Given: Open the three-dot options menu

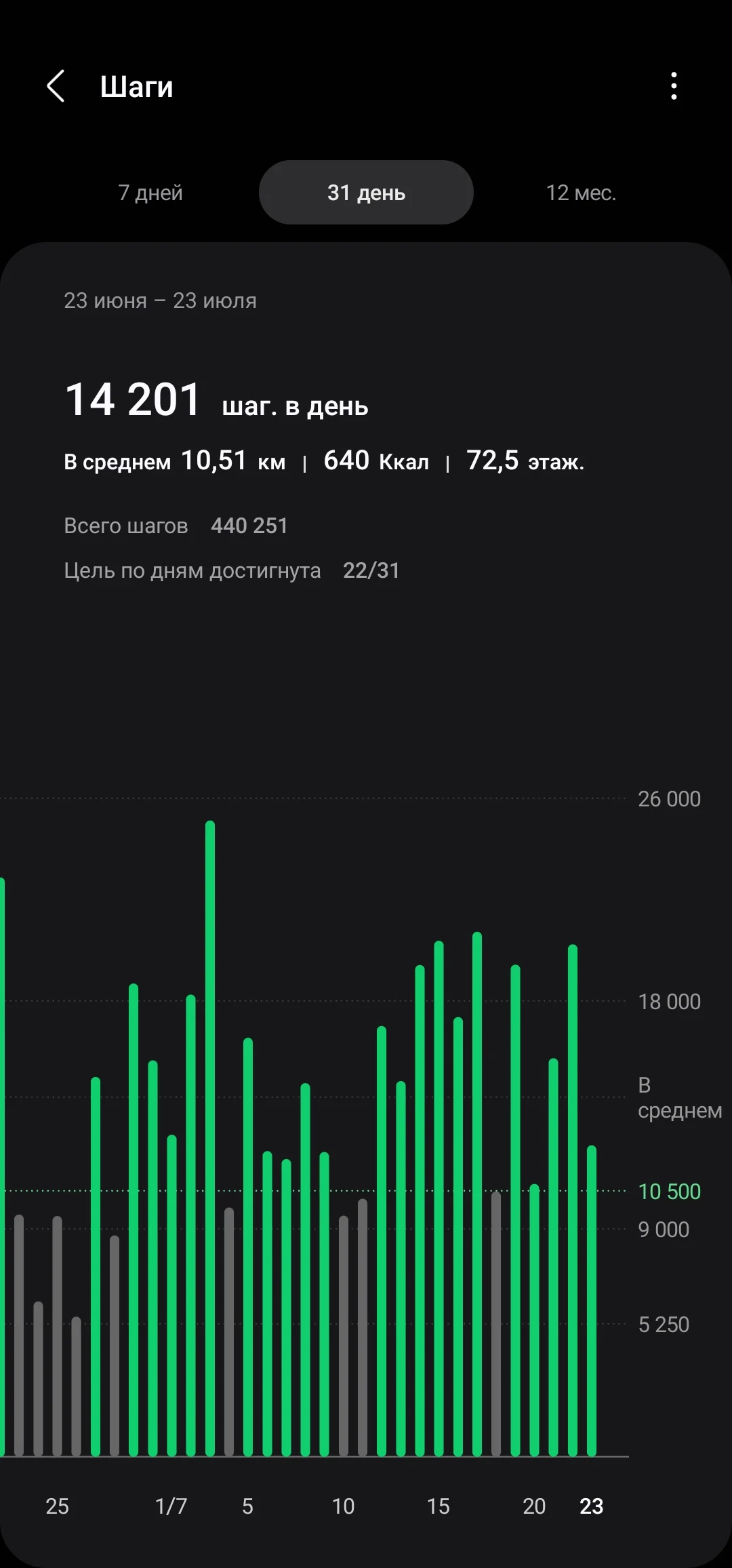Looking at the screenshot, I should (674, 86).
